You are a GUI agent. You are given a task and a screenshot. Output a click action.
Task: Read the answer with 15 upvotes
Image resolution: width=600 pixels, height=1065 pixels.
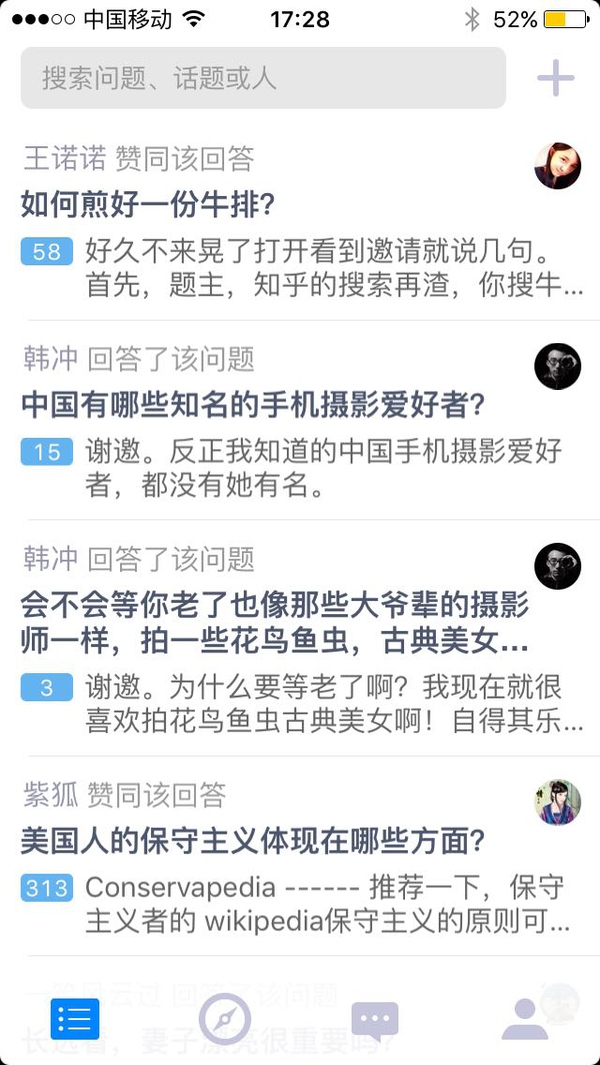324,468
